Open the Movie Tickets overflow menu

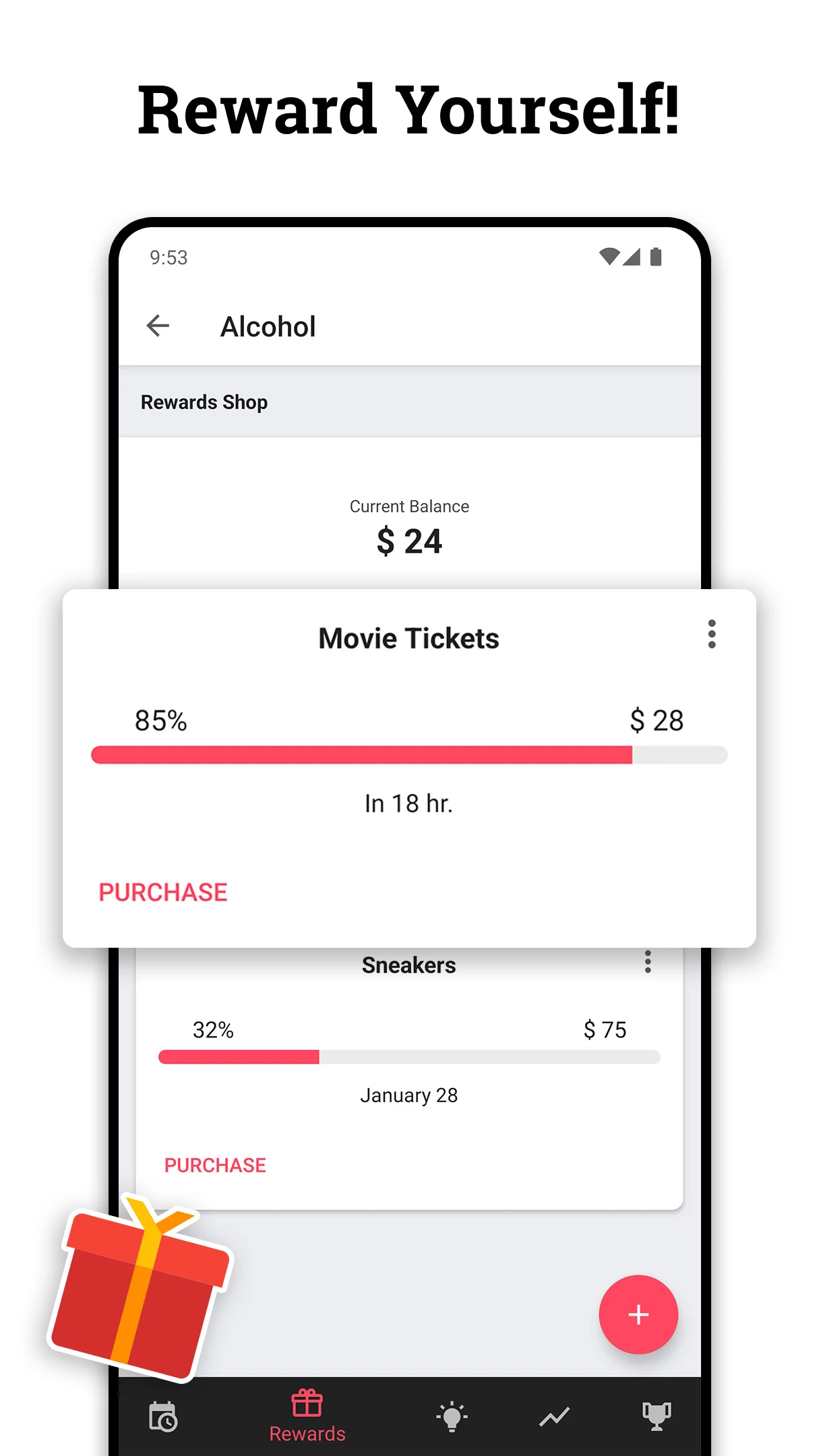point(712,634)
